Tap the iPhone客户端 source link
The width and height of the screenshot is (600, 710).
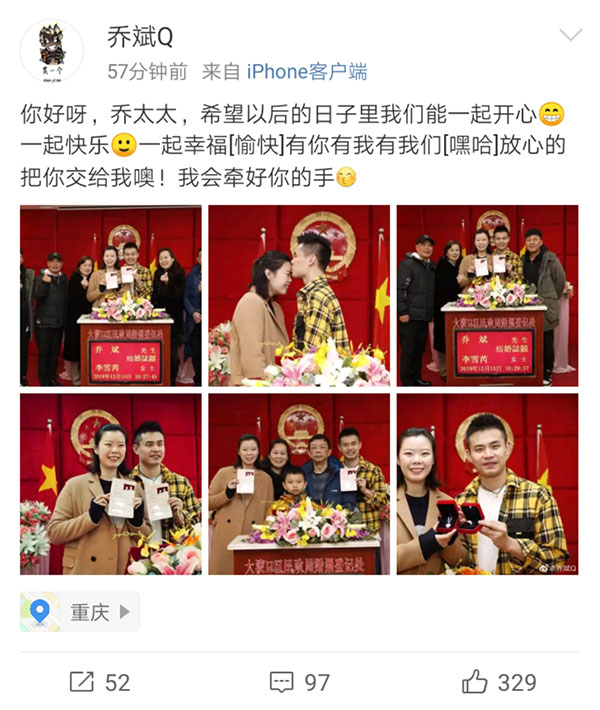pos(307,71)
